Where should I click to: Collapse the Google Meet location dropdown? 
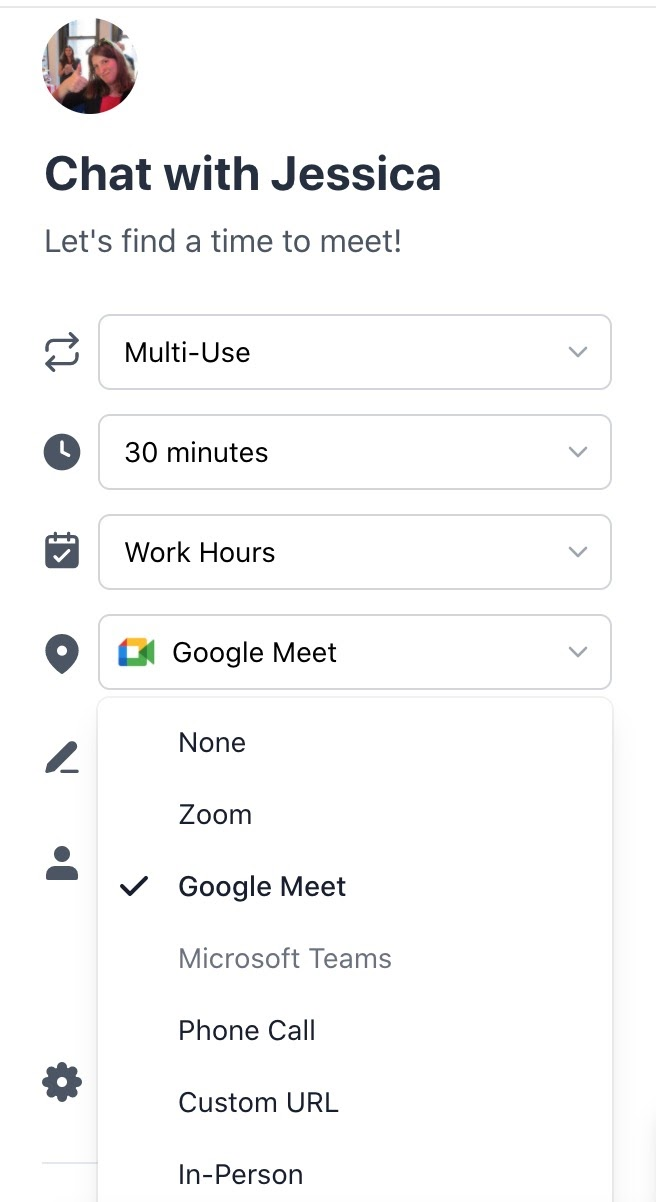pos(354,652)
